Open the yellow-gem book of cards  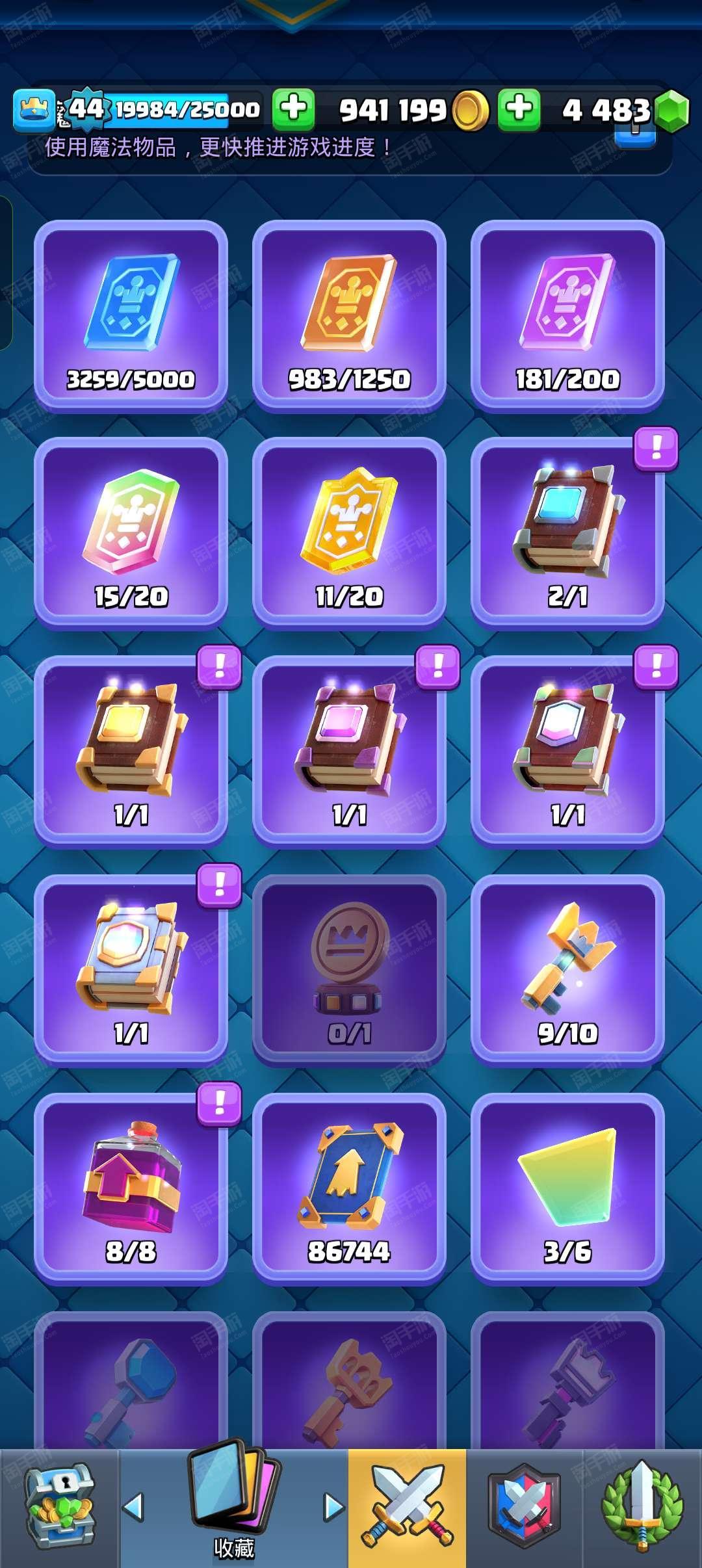(x=131, y=751)
